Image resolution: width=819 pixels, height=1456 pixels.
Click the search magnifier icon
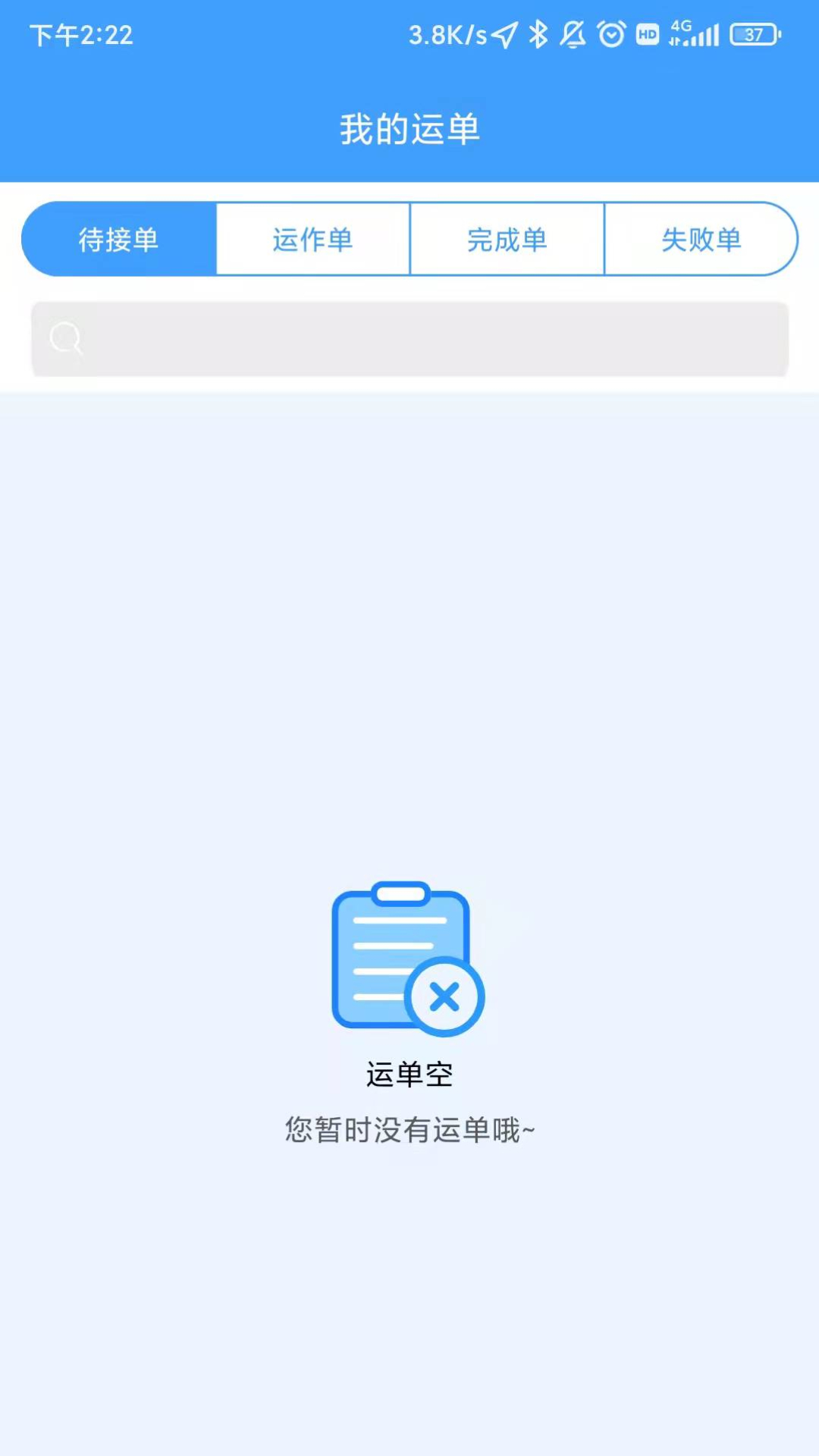pos(65,338)
